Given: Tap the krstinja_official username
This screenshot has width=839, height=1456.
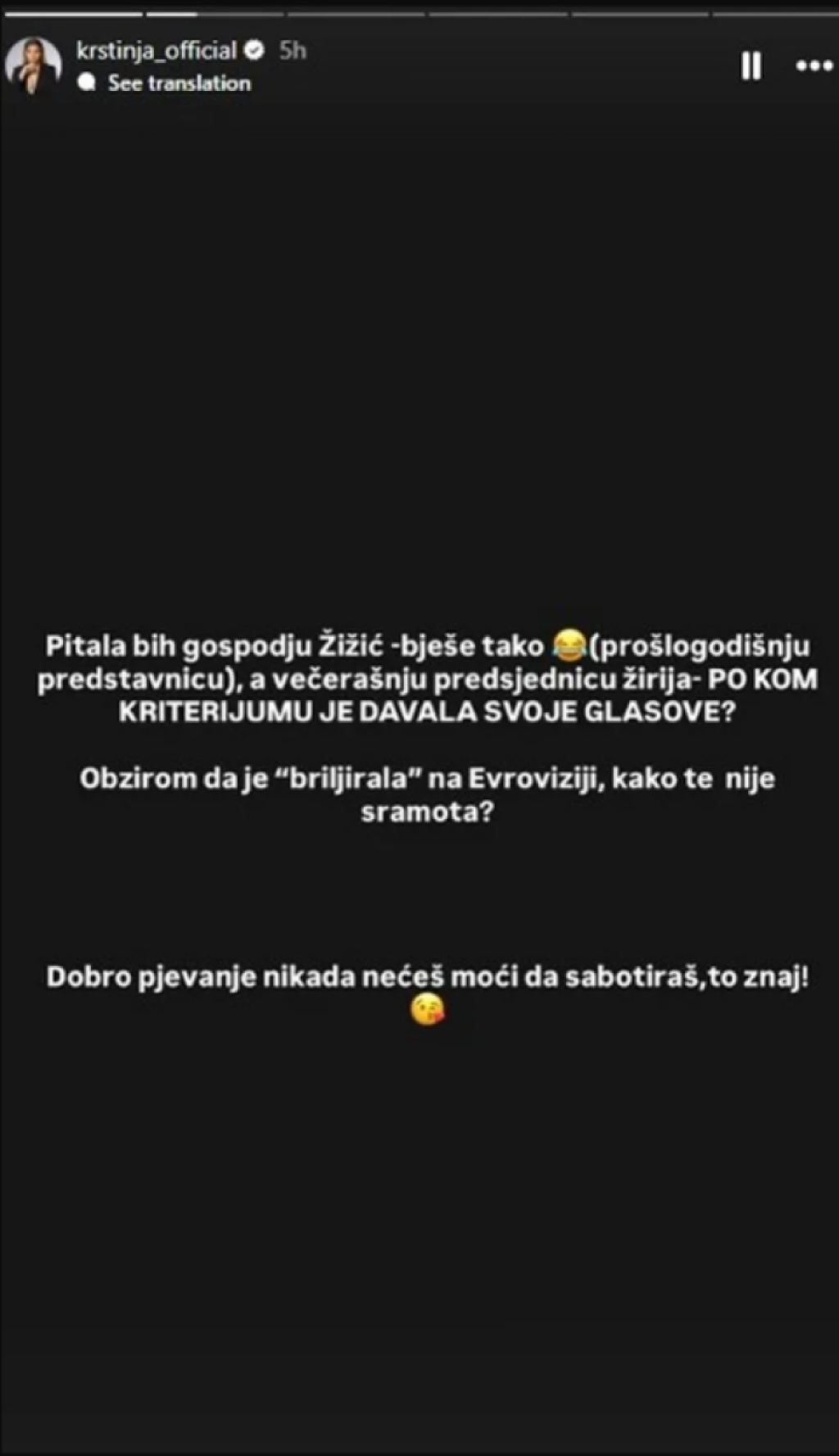Looking at the screenshot, I should (156, 51).
